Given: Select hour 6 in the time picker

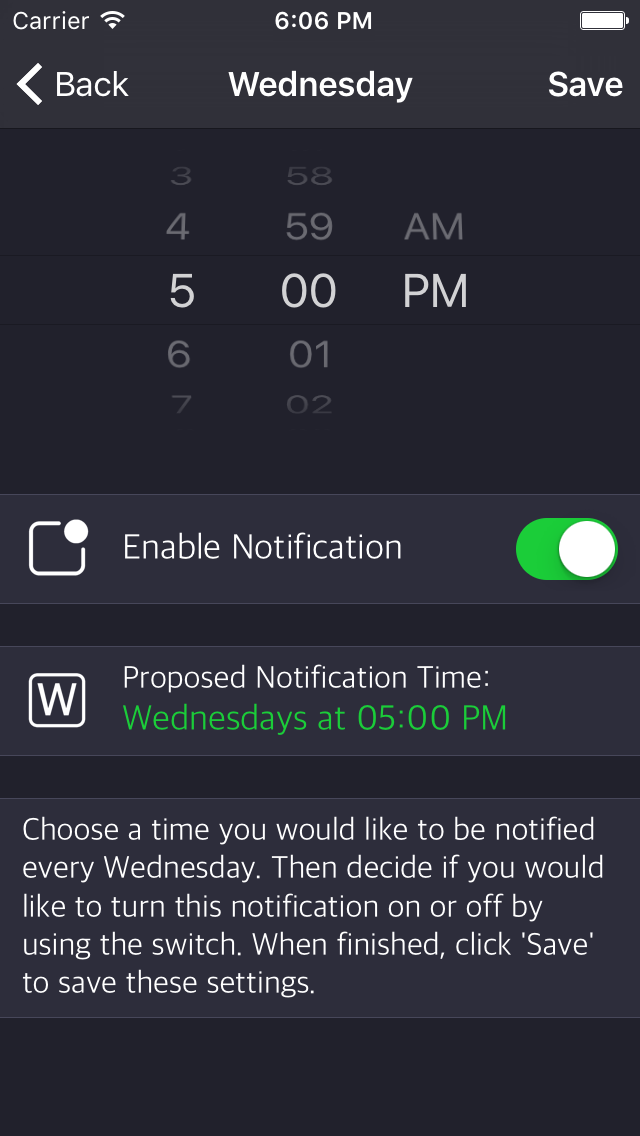Looking at the screenshot, I should pyautogui.click(x=179, y=354).
